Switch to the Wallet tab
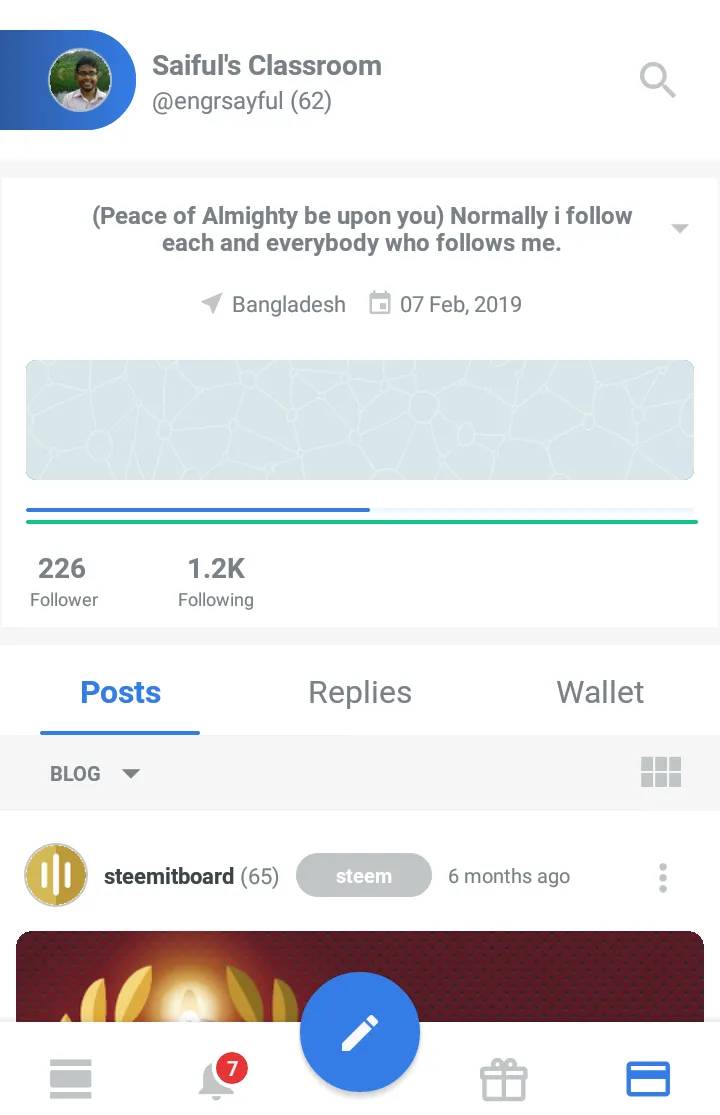 click(x=600, y=692)
